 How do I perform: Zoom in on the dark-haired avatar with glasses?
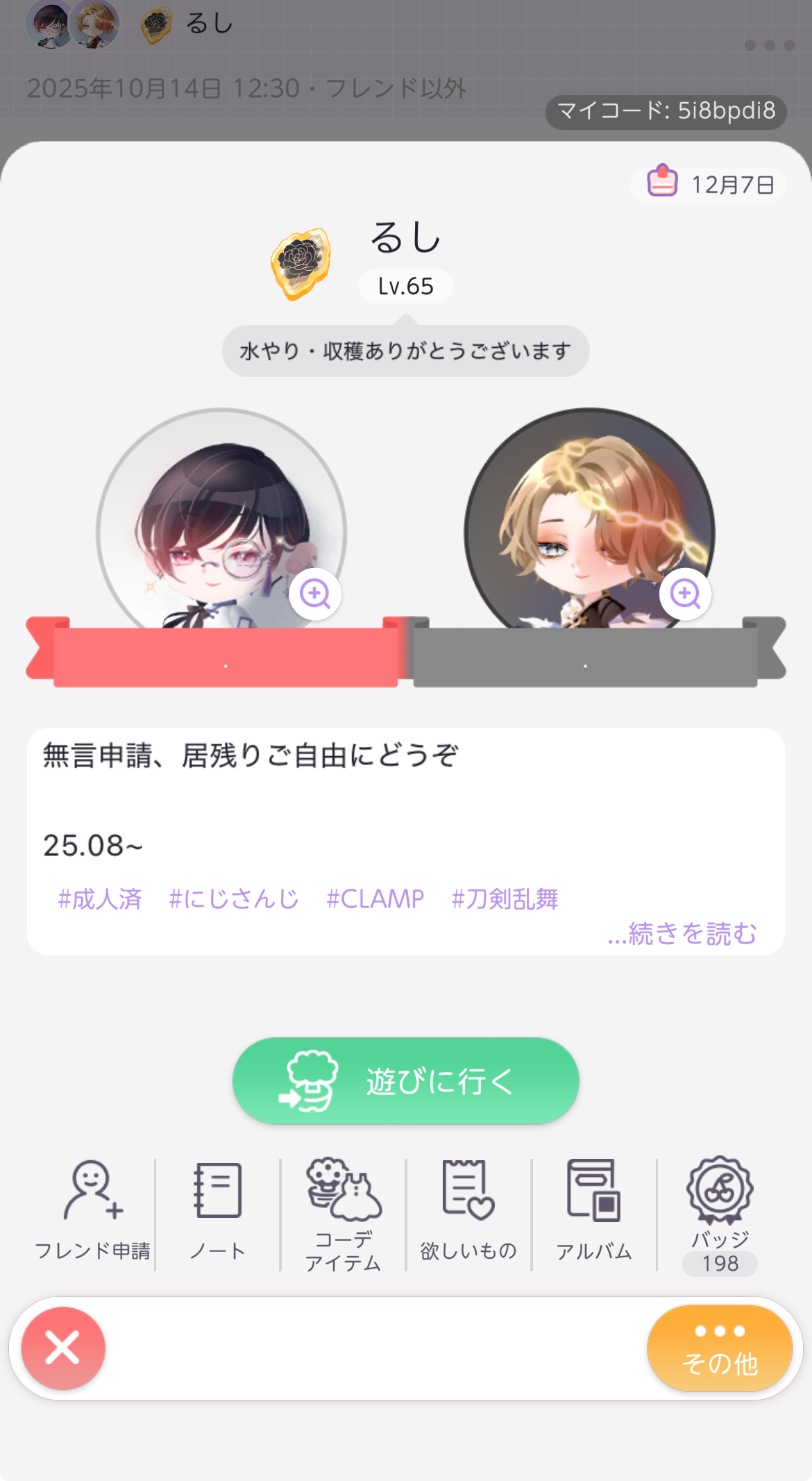[315, 594]
